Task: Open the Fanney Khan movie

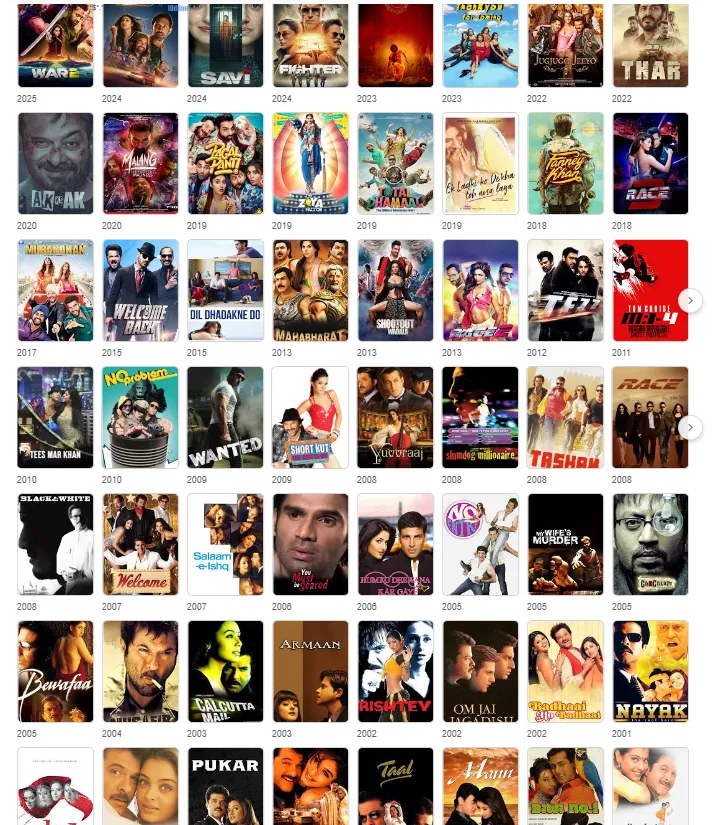Action: coord(565,163)
